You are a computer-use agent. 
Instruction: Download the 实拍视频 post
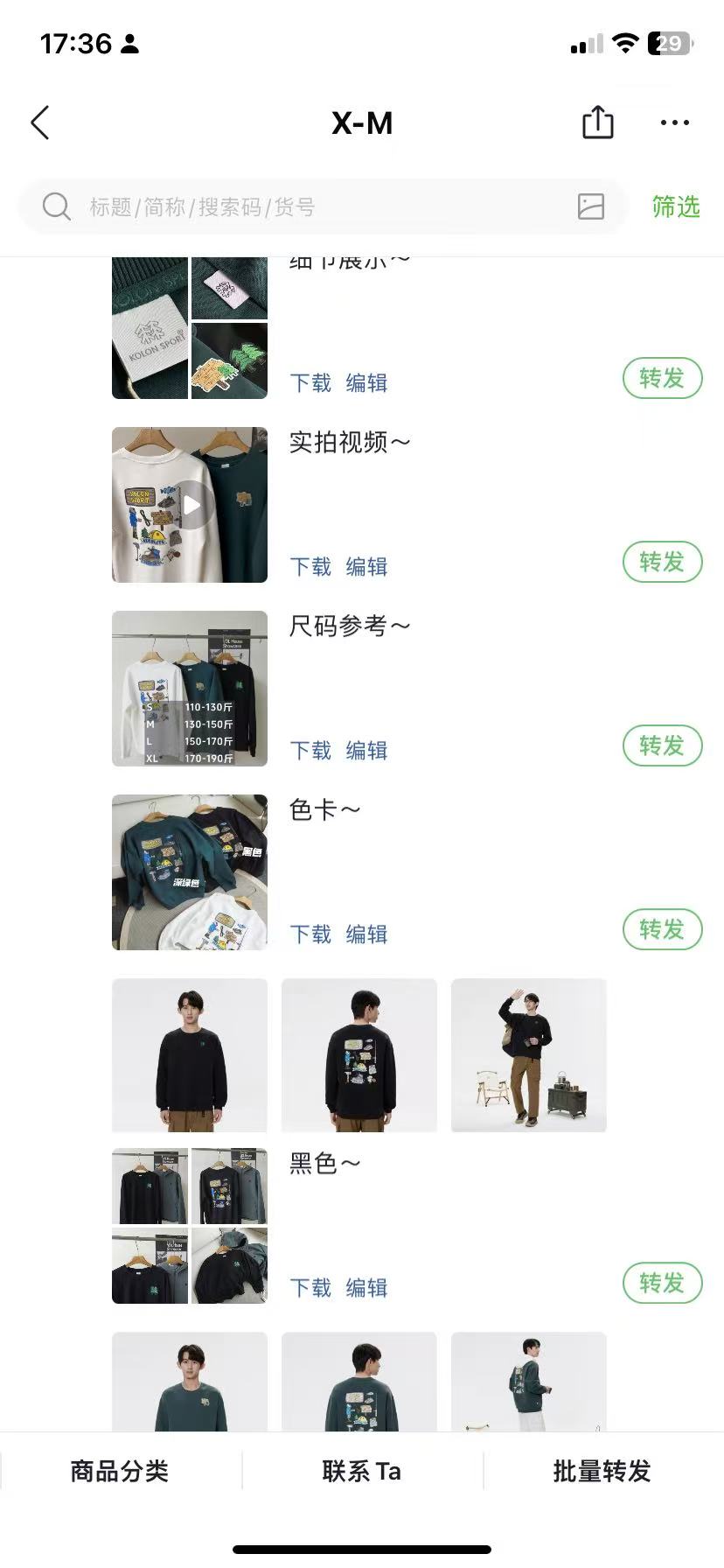coord(310,567)
